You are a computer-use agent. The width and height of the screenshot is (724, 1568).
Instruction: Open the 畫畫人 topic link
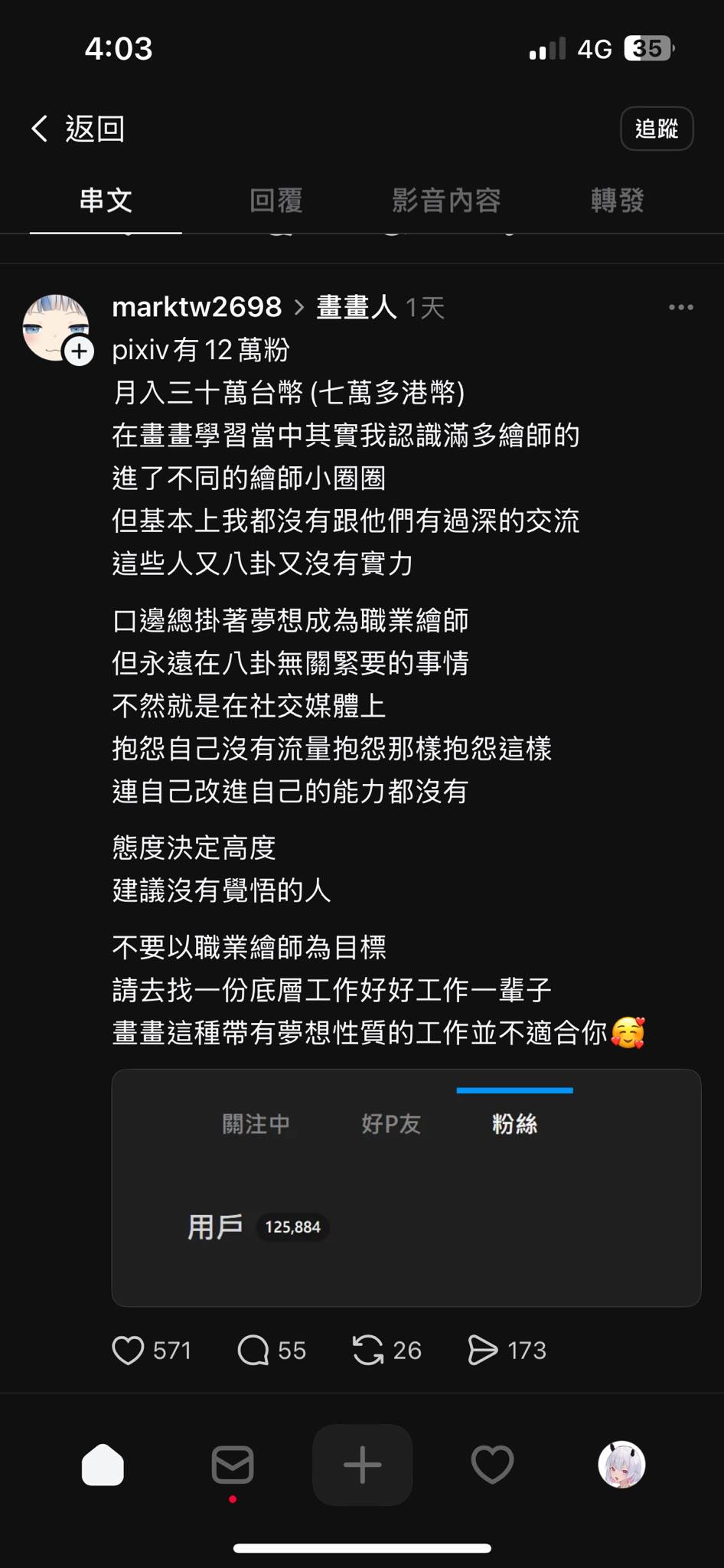[x=357, y=308]
